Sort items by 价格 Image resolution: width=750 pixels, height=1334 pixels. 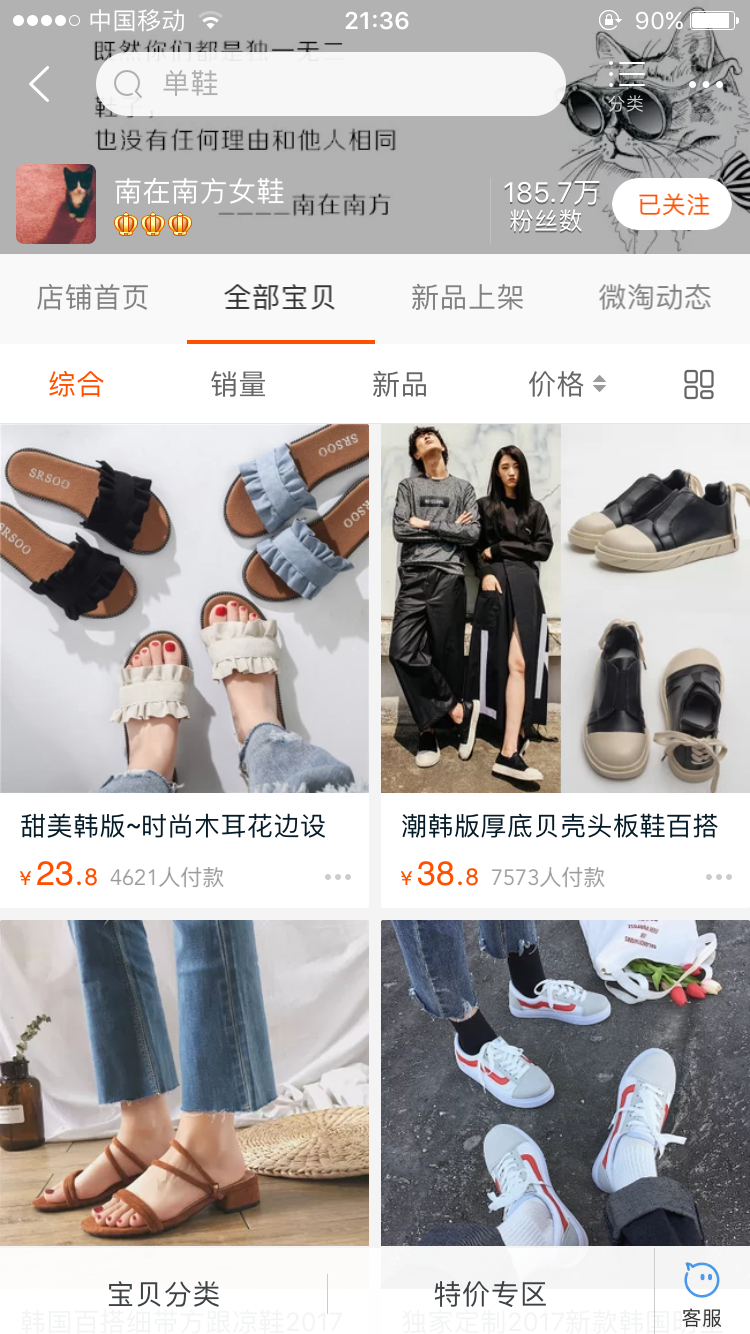(566, 384)
